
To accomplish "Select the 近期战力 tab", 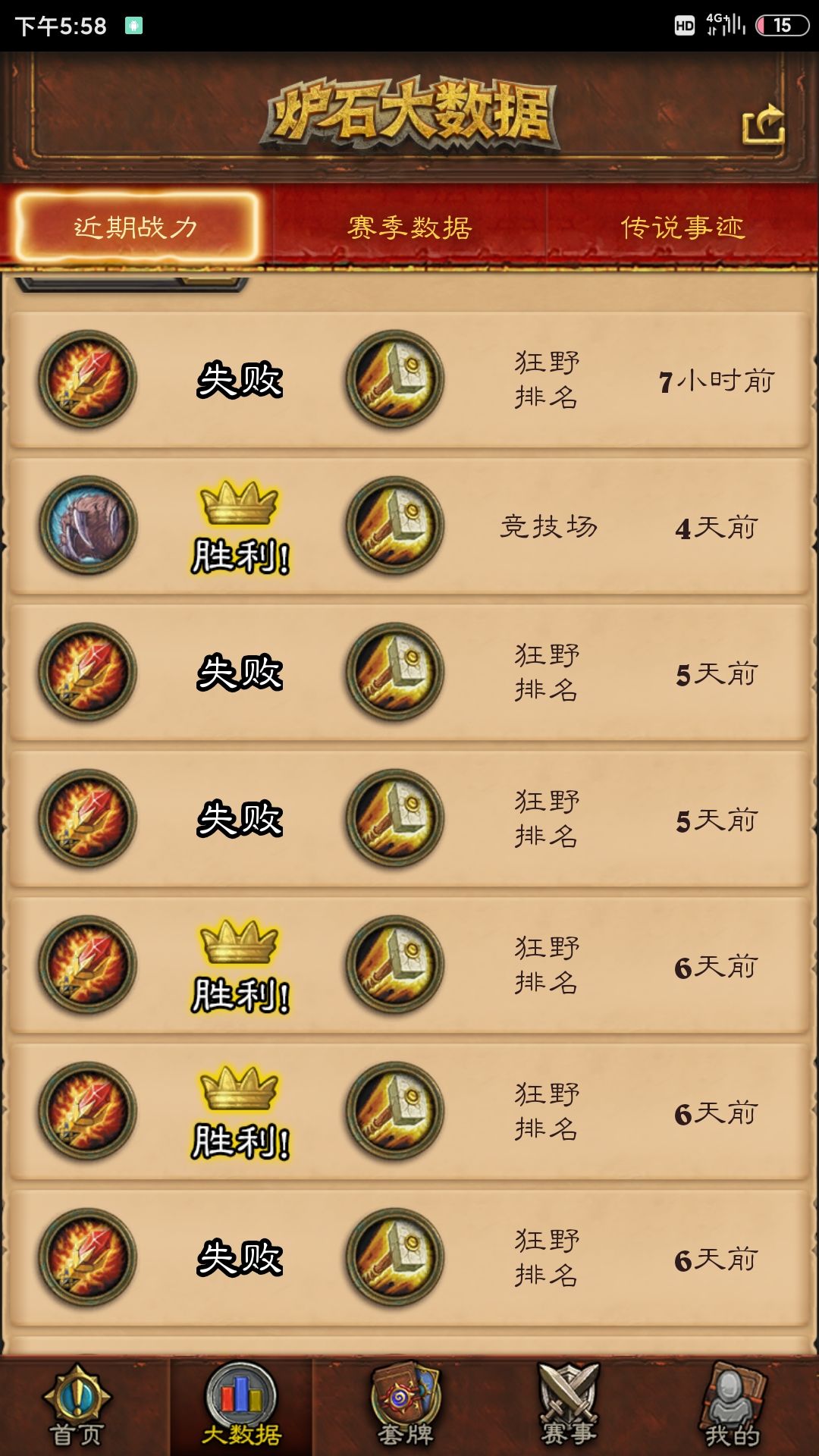I will [x=136, y=227].
